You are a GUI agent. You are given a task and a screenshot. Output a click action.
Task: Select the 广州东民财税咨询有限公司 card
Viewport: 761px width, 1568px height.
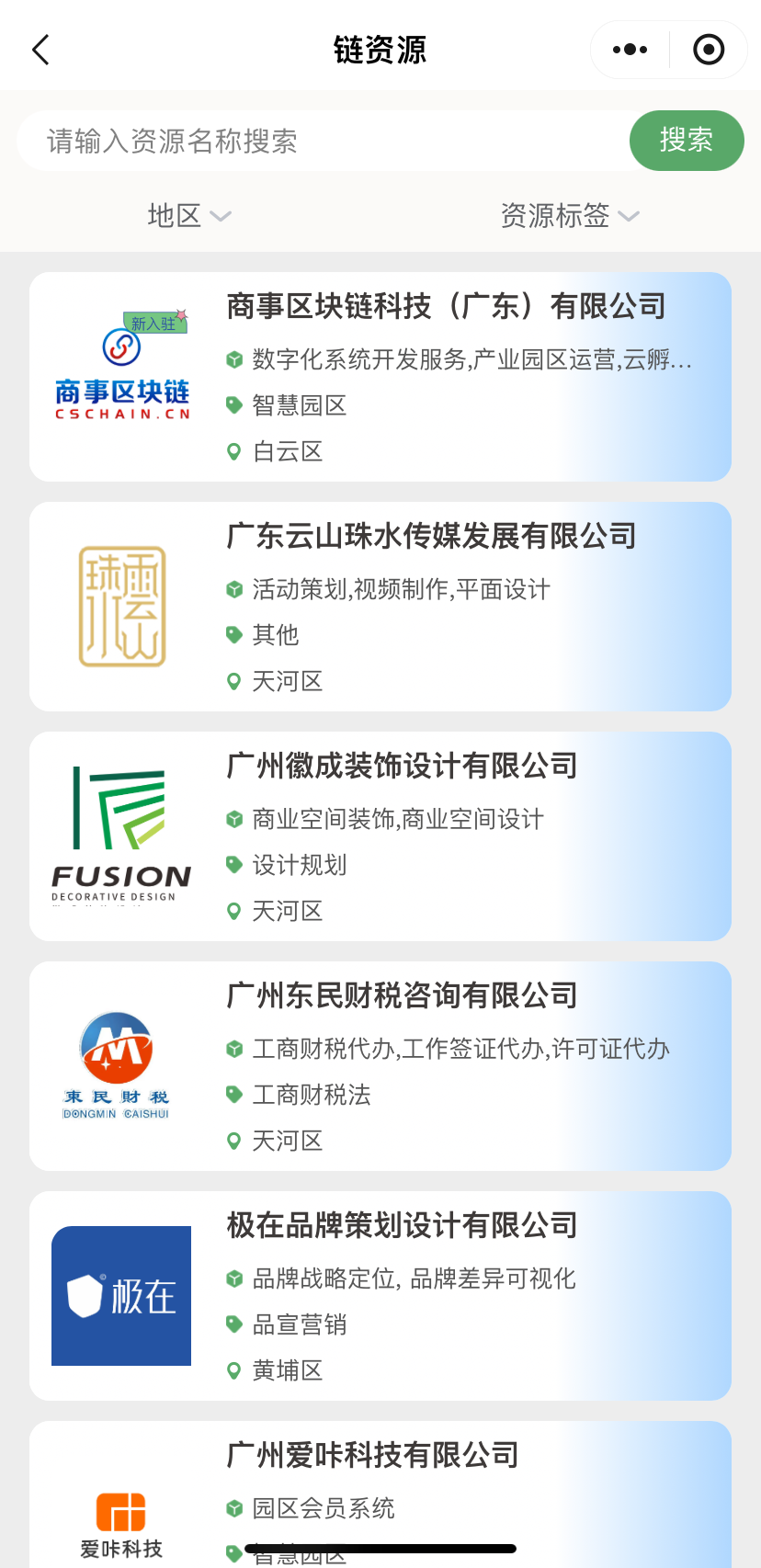(380, 1066)
